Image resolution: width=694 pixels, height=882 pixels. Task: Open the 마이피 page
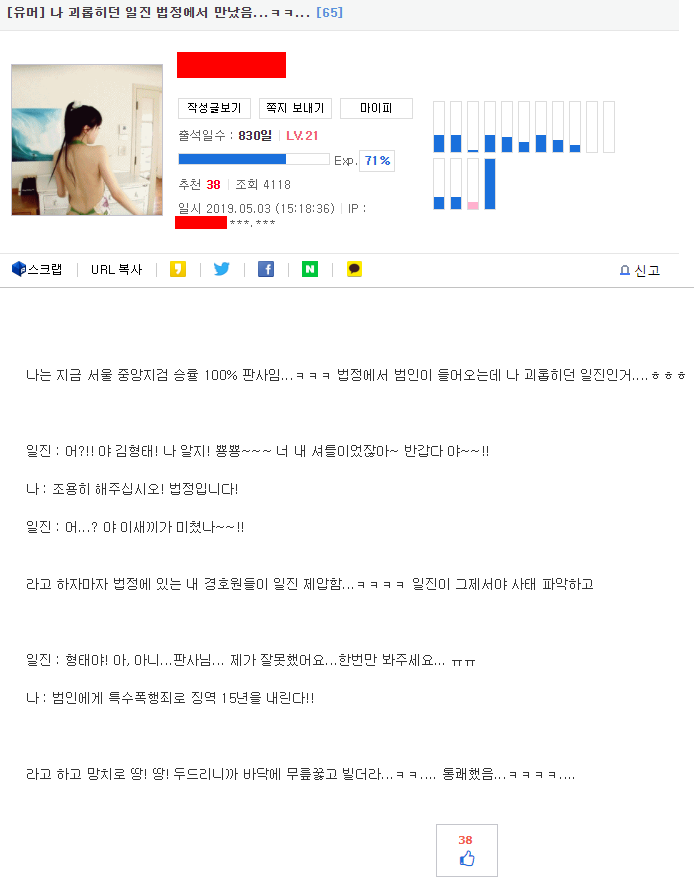click(x=376, y=108)
